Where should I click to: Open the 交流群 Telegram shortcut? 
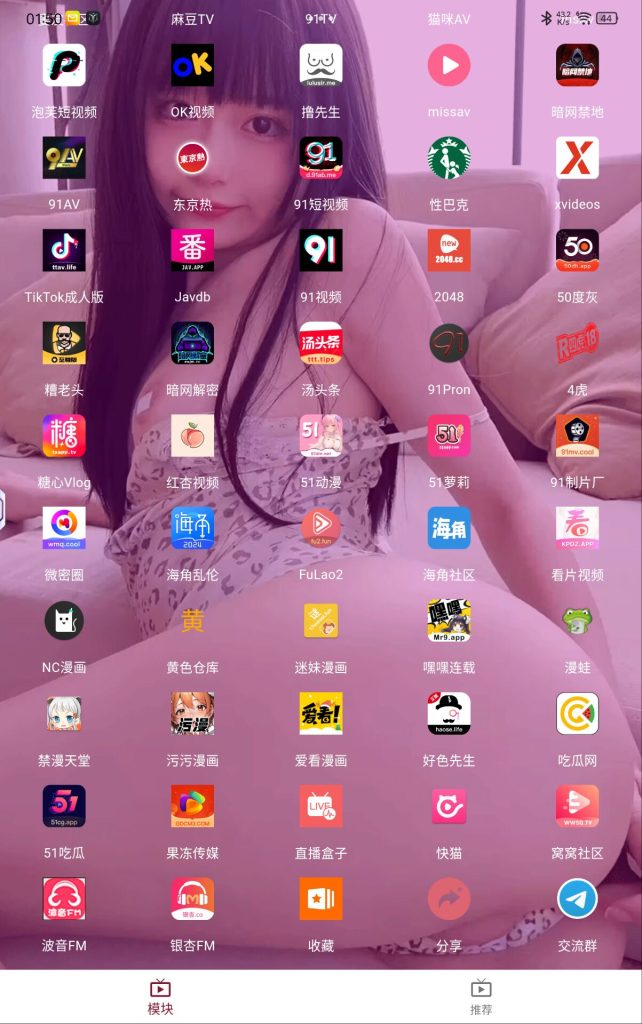[577, 899]
